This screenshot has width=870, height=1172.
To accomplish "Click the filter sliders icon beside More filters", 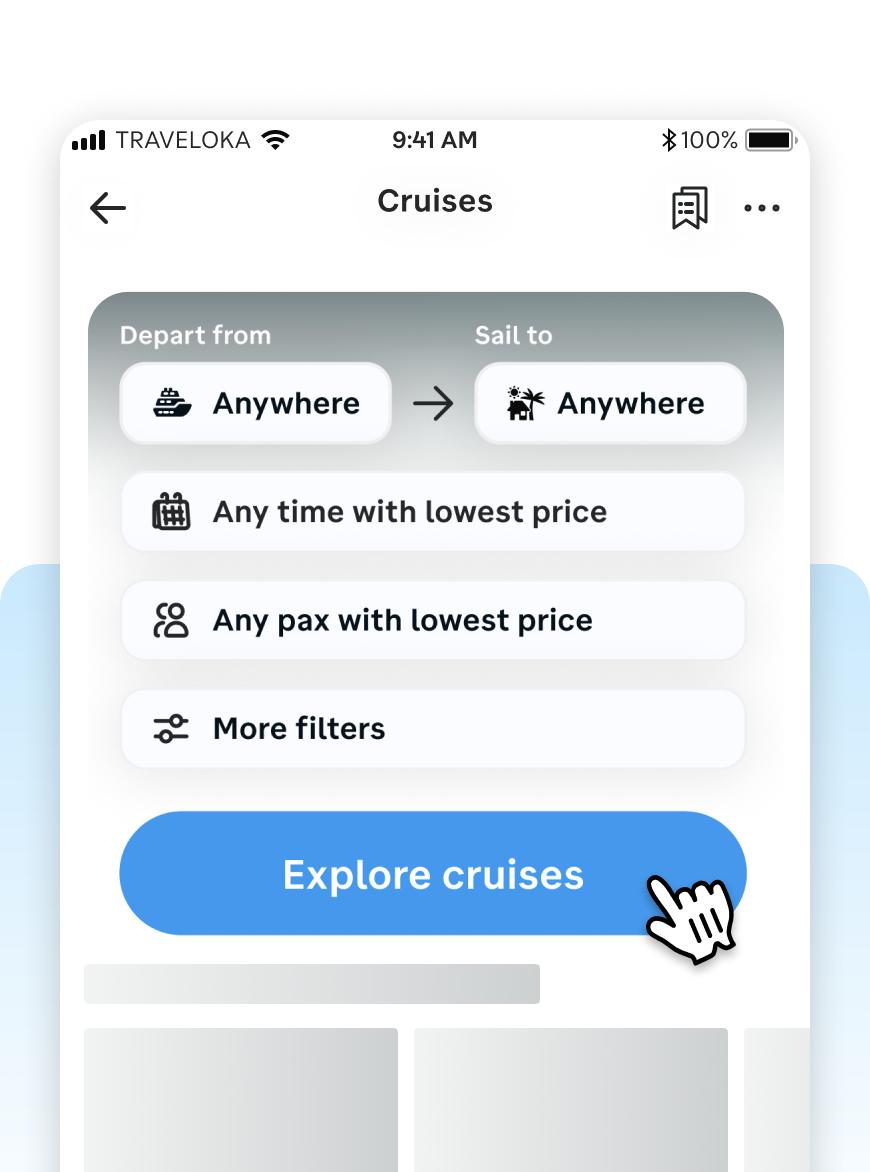I will click(x=170, y=728).
